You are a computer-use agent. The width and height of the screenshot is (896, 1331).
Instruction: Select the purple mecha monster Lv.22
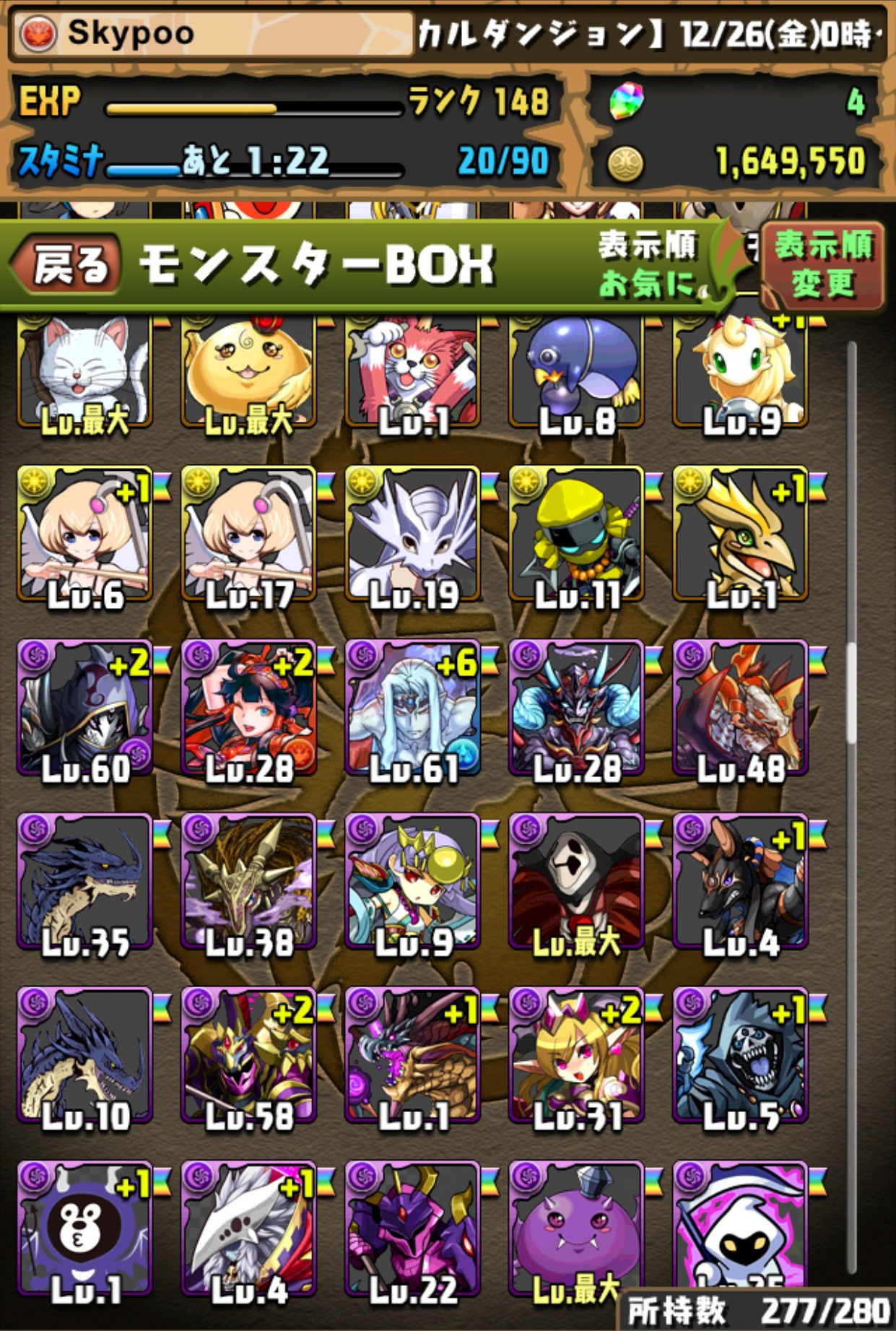click(413, 1228)
